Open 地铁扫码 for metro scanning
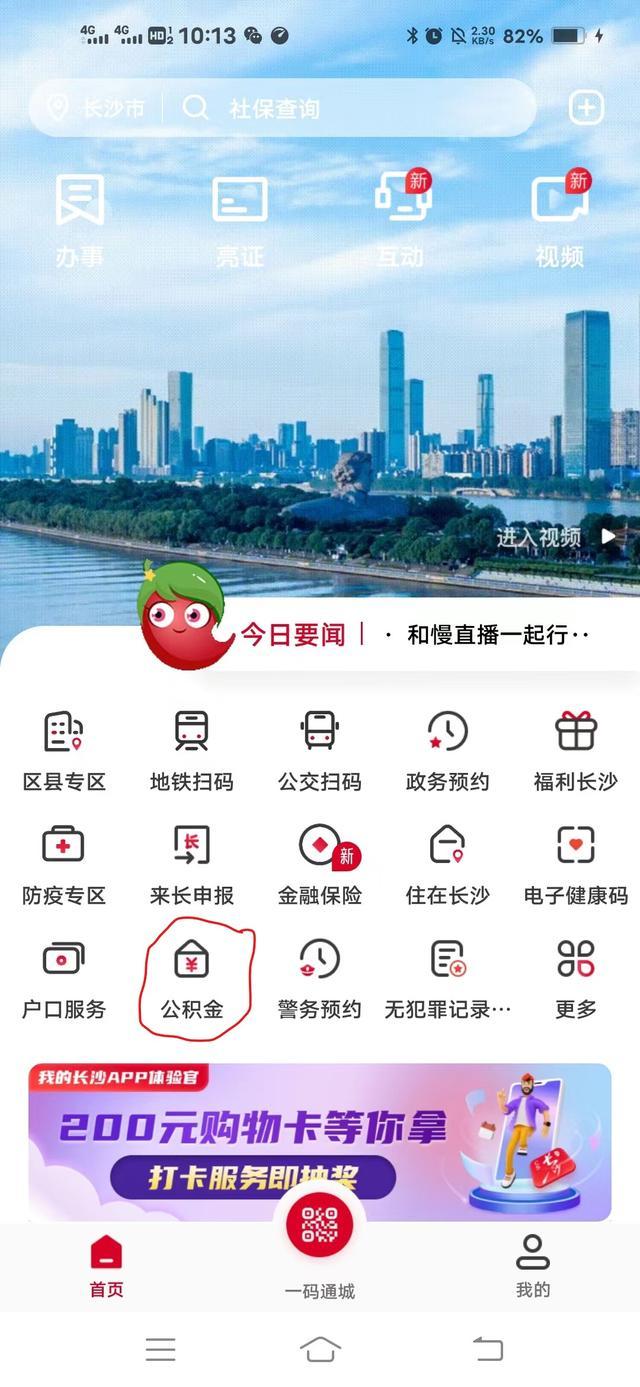The width and height of the screenshot is (640, 1387). pos(192,750)
